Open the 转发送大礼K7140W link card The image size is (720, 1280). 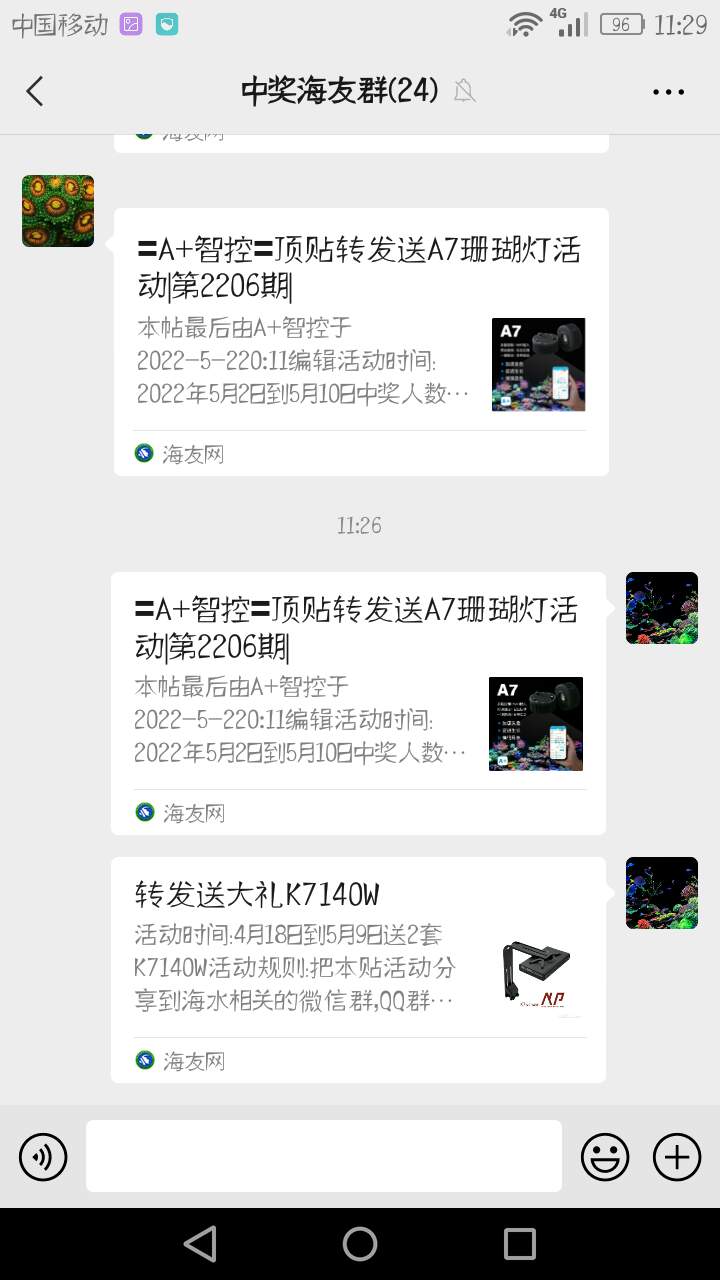click(358, 968)
